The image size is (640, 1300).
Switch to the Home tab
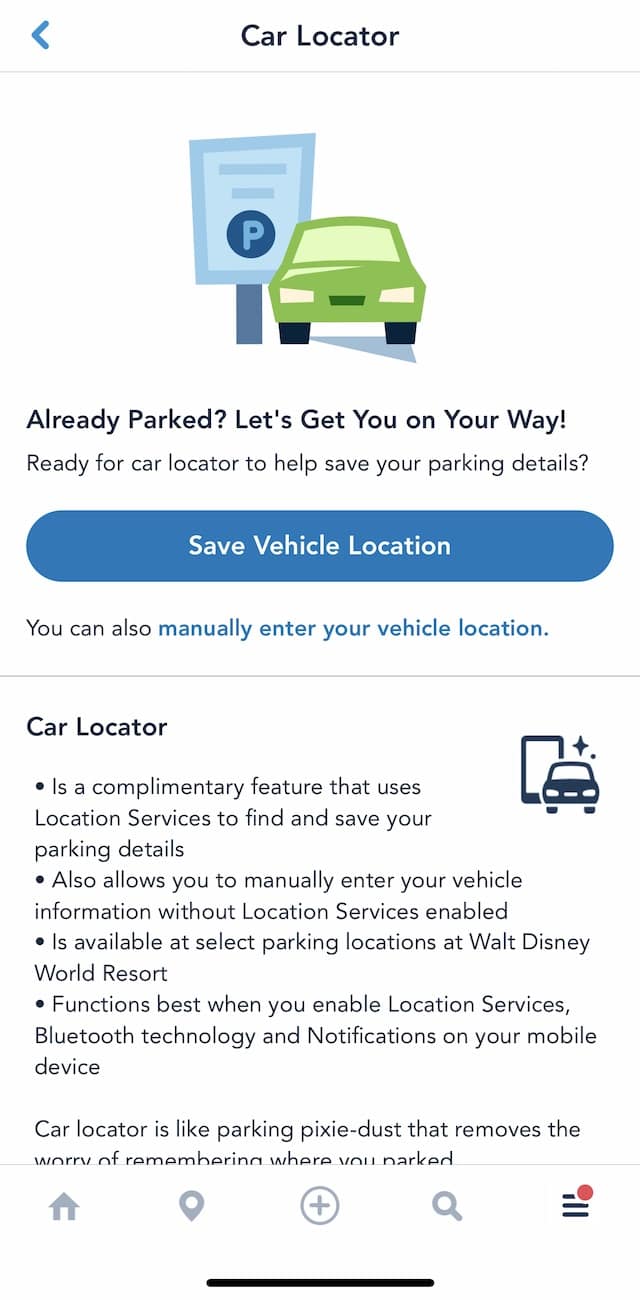tap(64, 1207)
